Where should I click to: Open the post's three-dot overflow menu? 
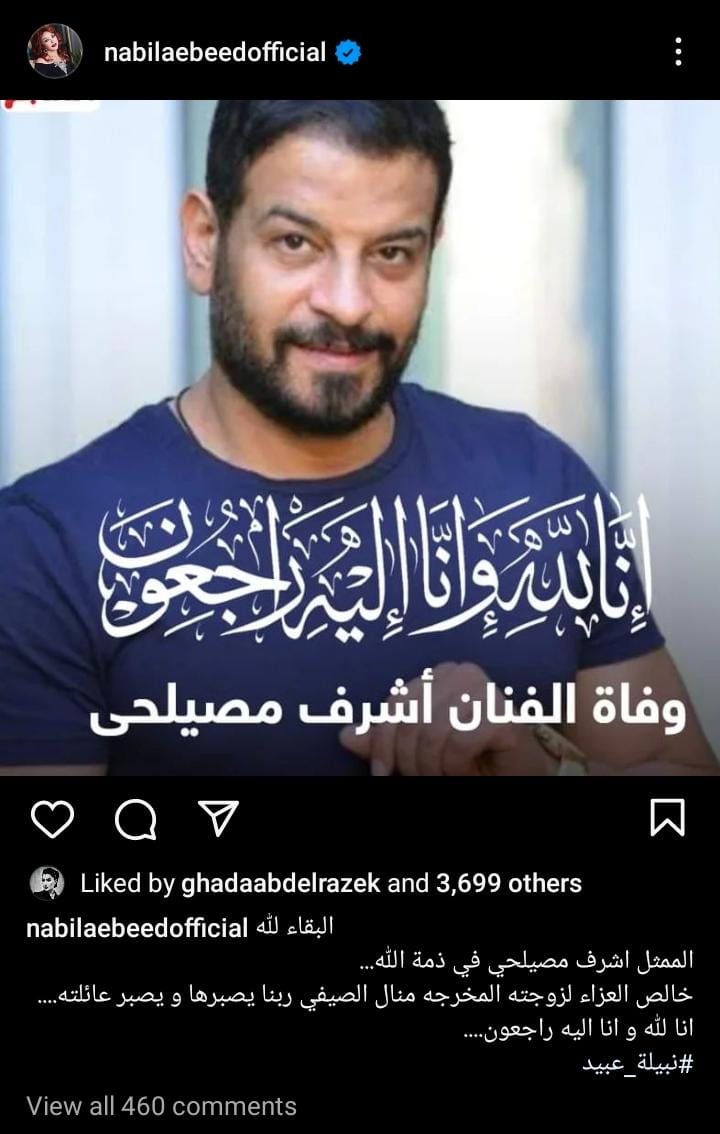[x=679, y=51]
